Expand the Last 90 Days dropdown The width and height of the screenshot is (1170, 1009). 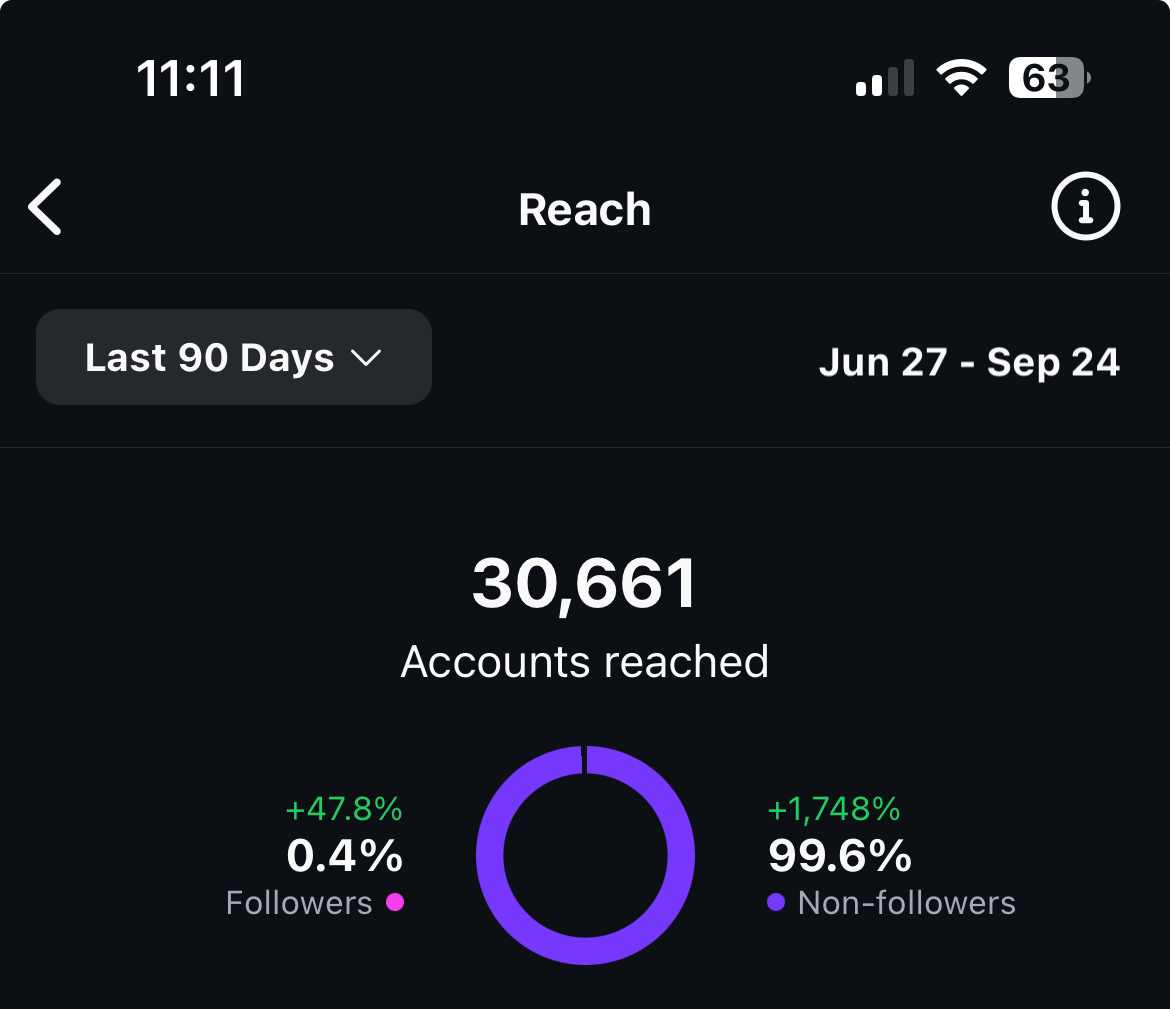(x=233, y=358)
